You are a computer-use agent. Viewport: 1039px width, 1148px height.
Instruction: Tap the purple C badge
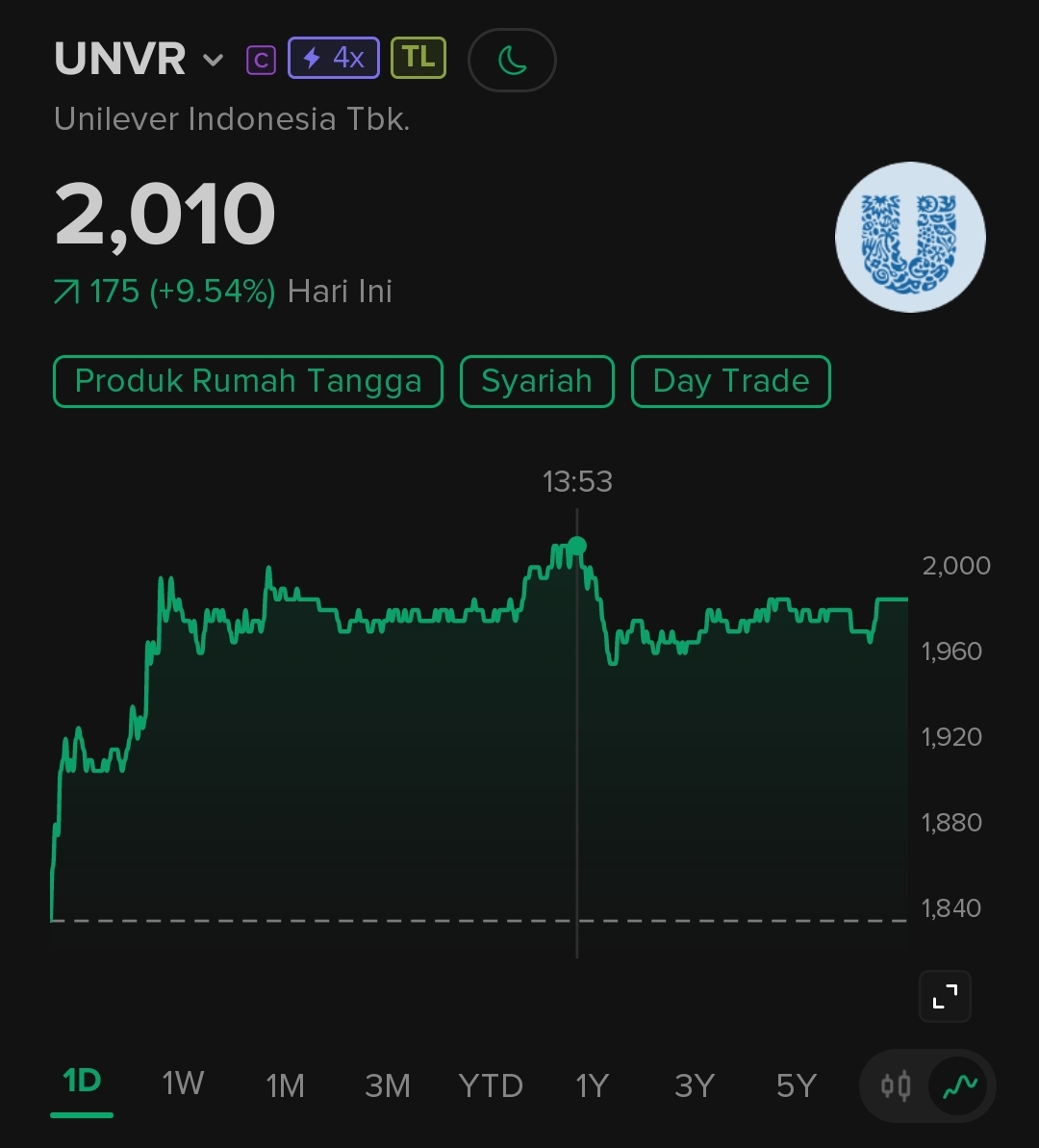point(261,61)
